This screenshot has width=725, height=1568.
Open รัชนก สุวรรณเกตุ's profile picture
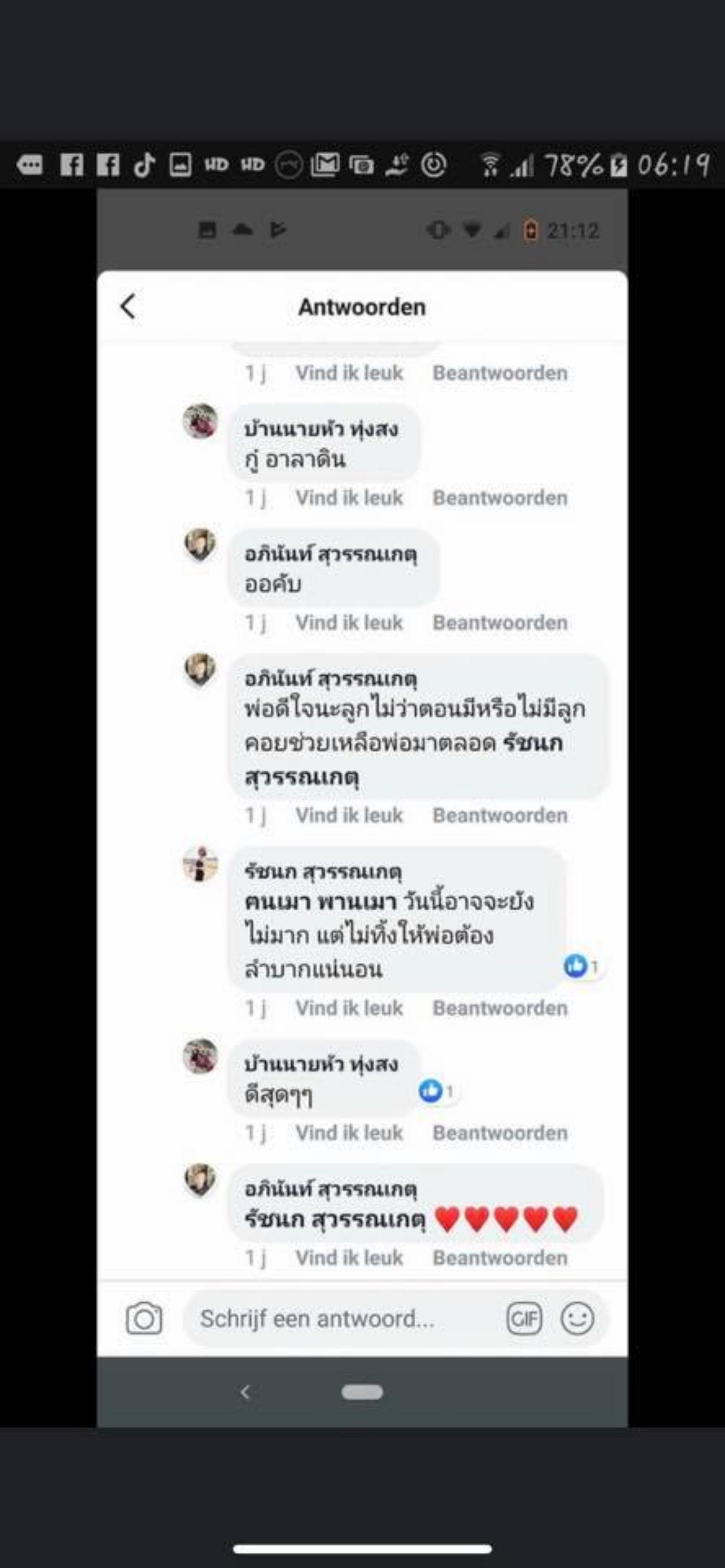(x=201, y=864)
